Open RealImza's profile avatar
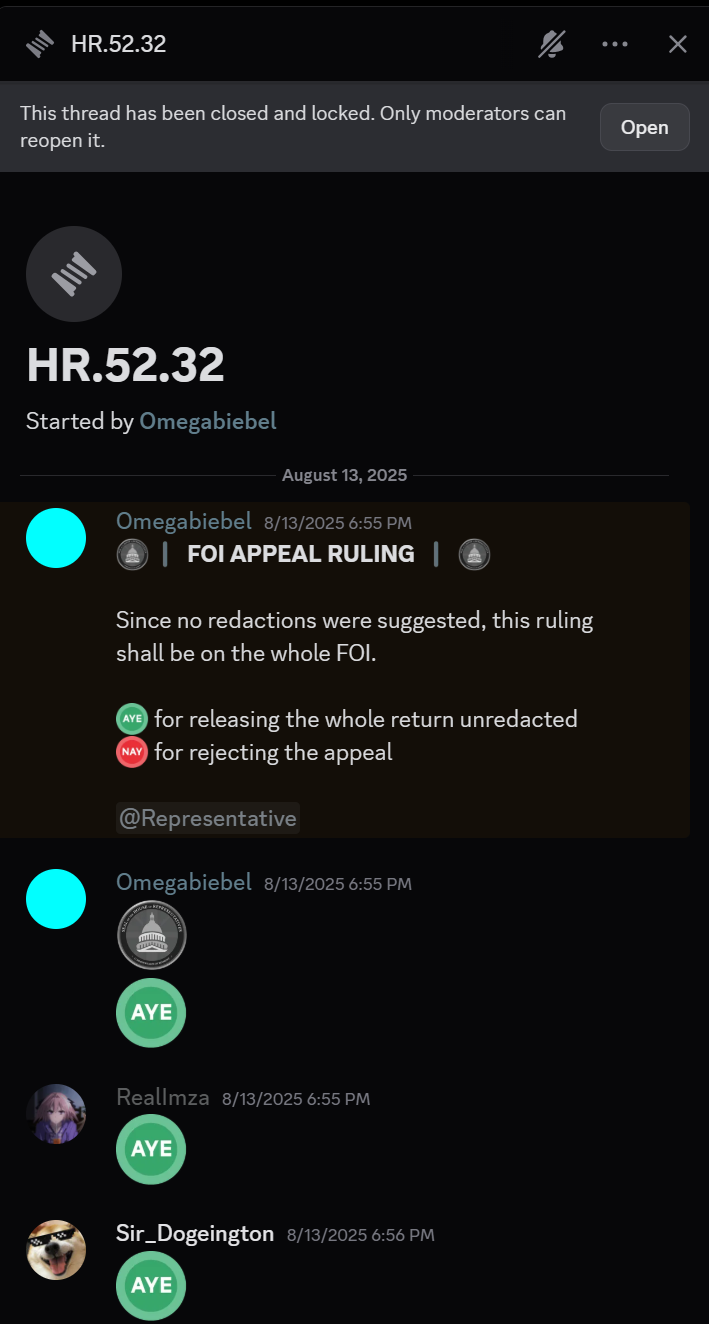This screenshot has height=1324, width=709. coord(56,1114)
